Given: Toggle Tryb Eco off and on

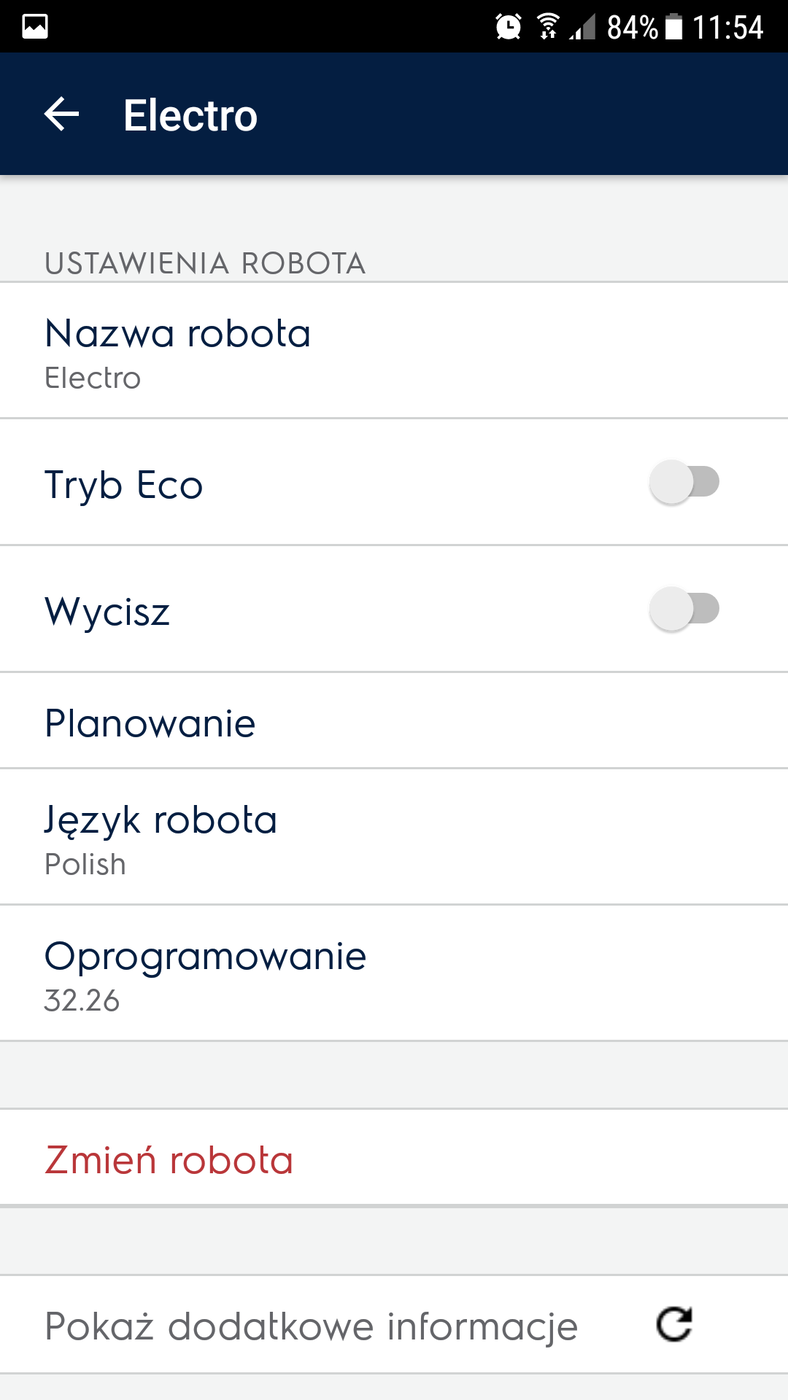Looking at the screenshot, I should click(685, 481).
